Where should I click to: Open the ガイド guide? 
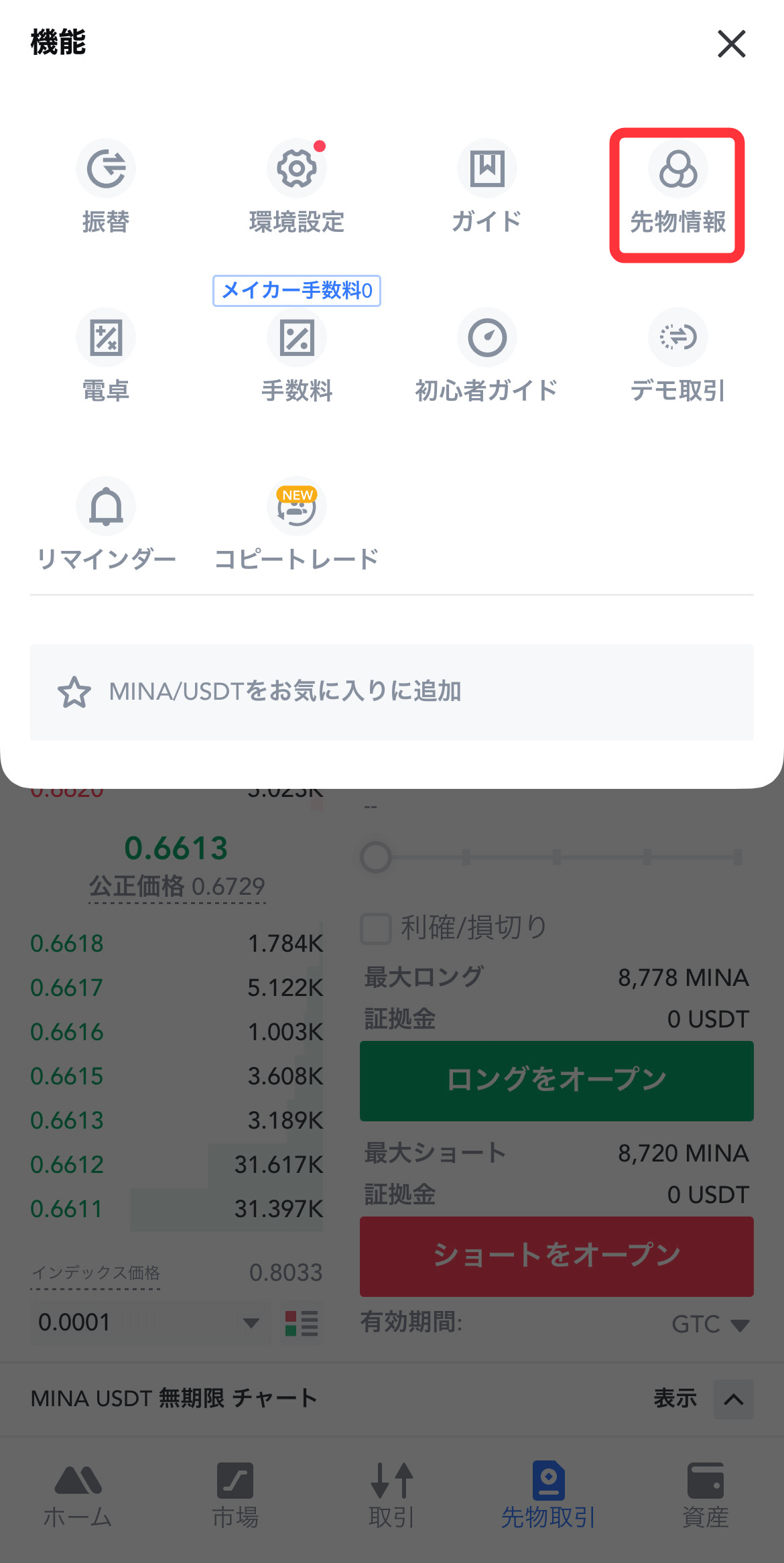(486, 170)
